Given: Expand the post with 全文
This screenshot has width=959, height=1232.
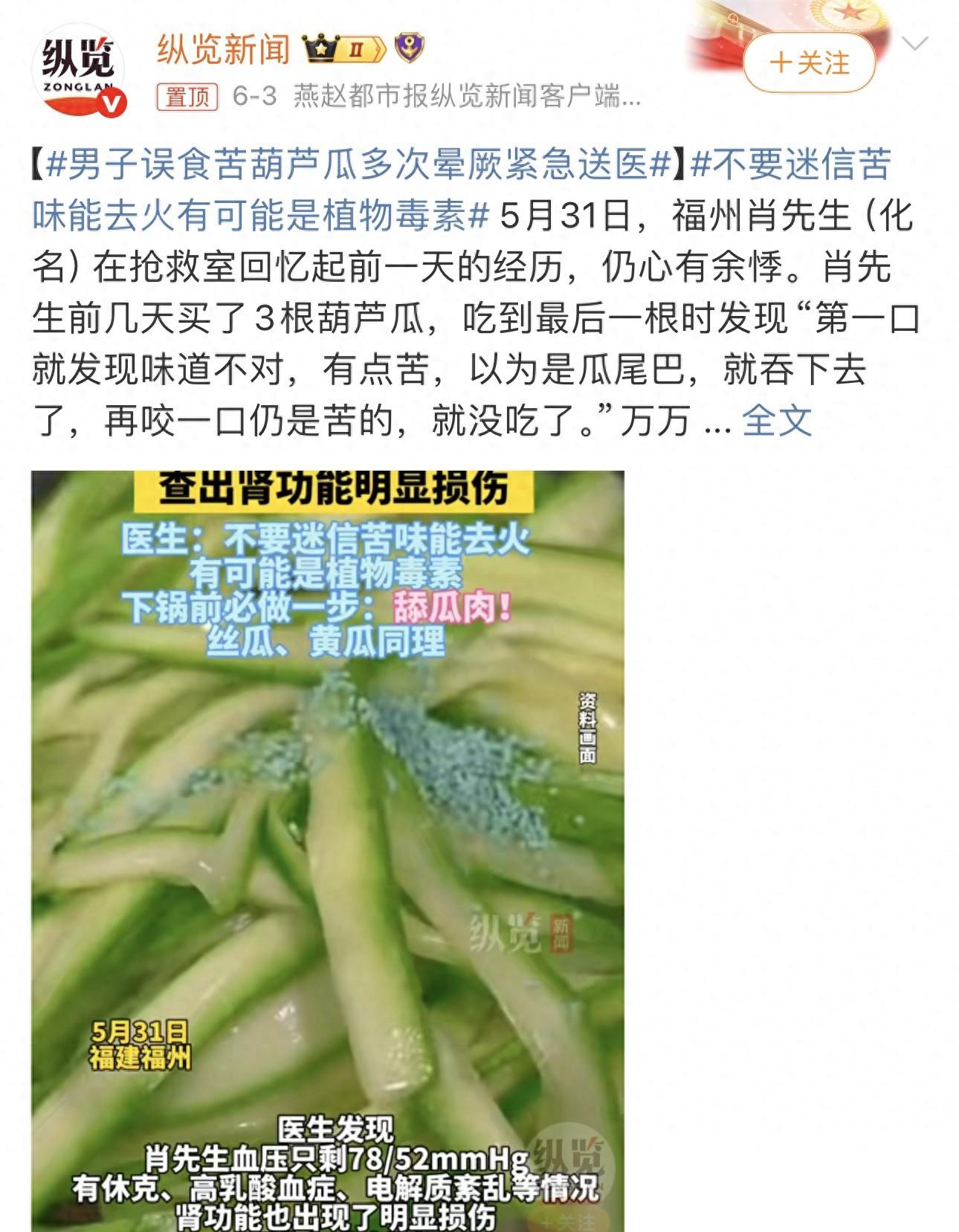Looking at the screenshot, I should click(x=776, y=421).
